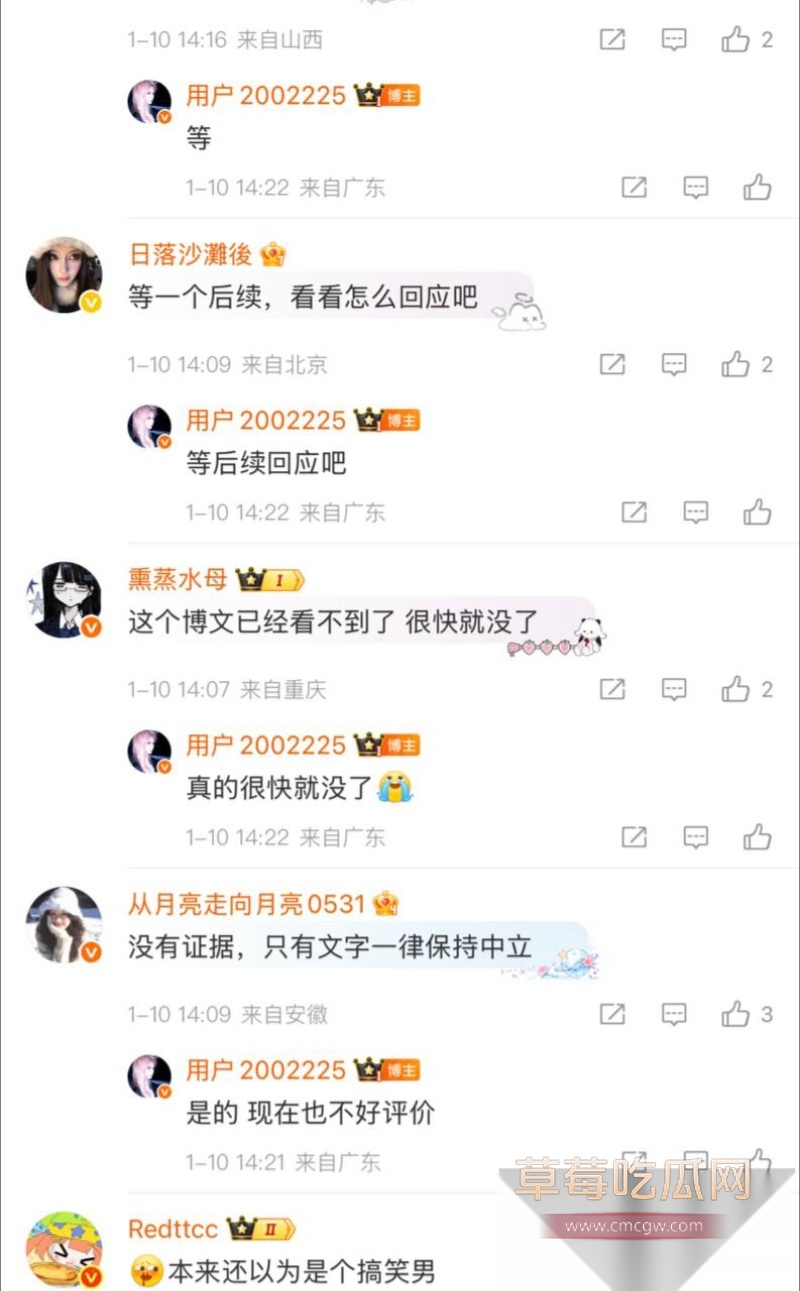Click the share icon on 从月亮走向月亮0531's comment

click(x=614, y=1014)
